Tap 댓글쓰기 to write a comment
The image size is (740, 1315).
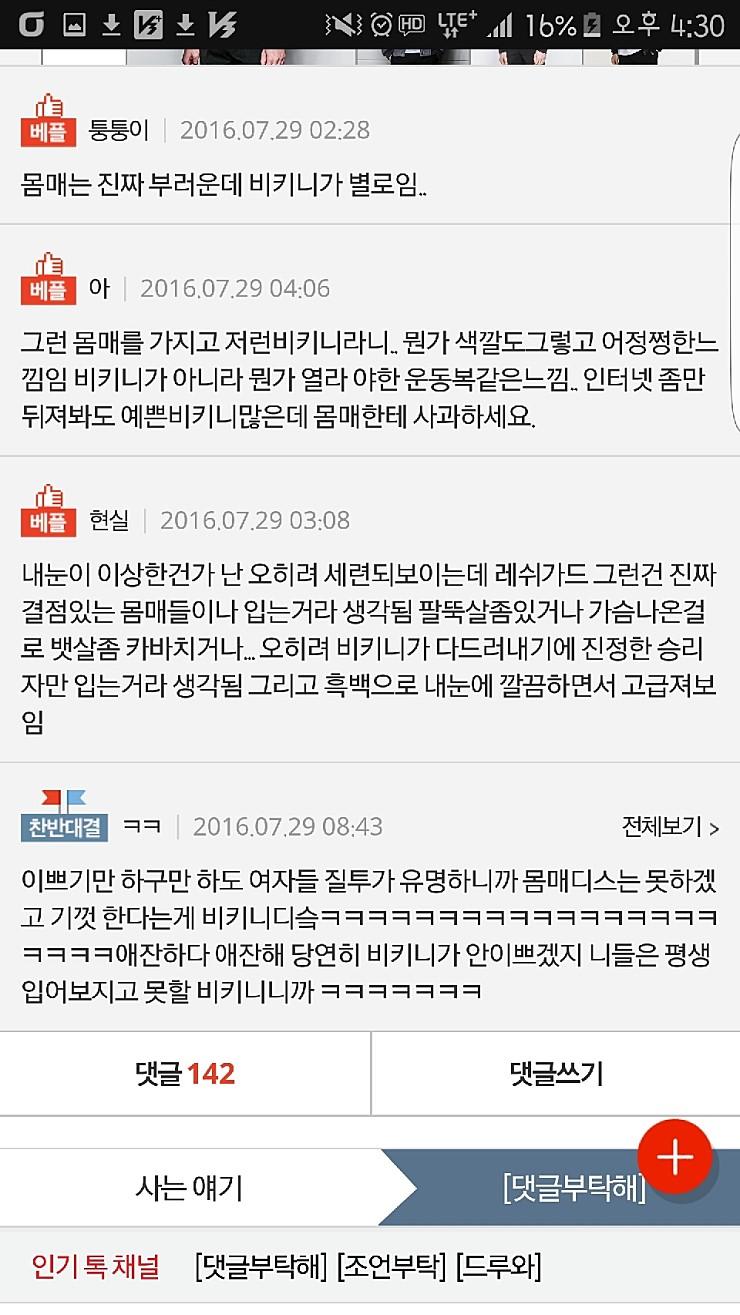[556, 1074]
